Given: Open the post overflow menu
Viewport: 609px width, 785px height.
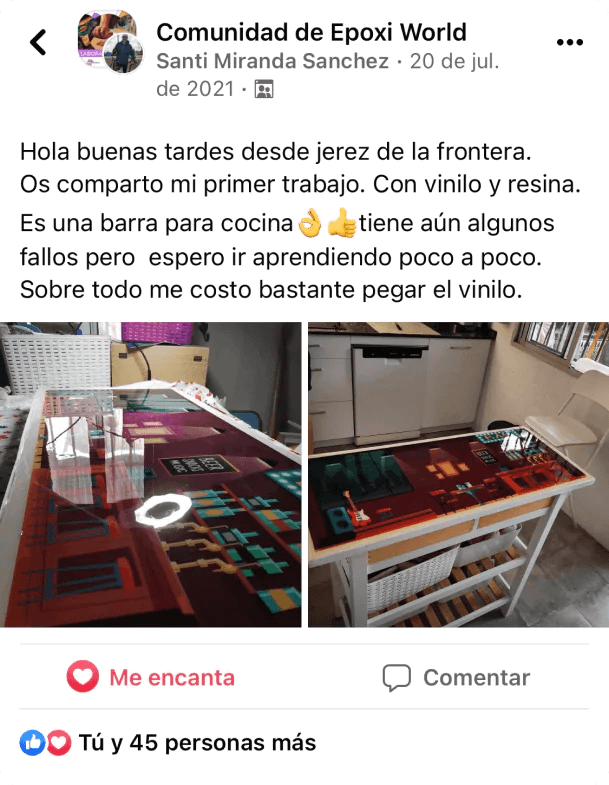Looking at the screenshot, I should coord(569,42).
